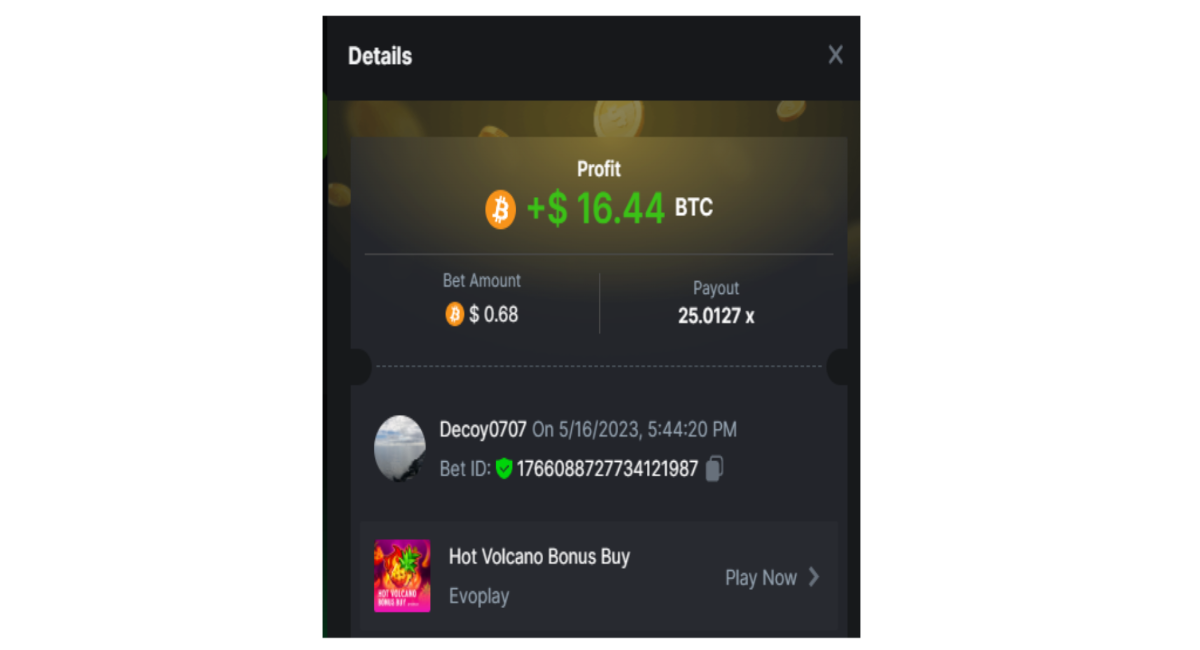
Task: Open Decoy0707's profile avatar
Action: click(400, 449)
